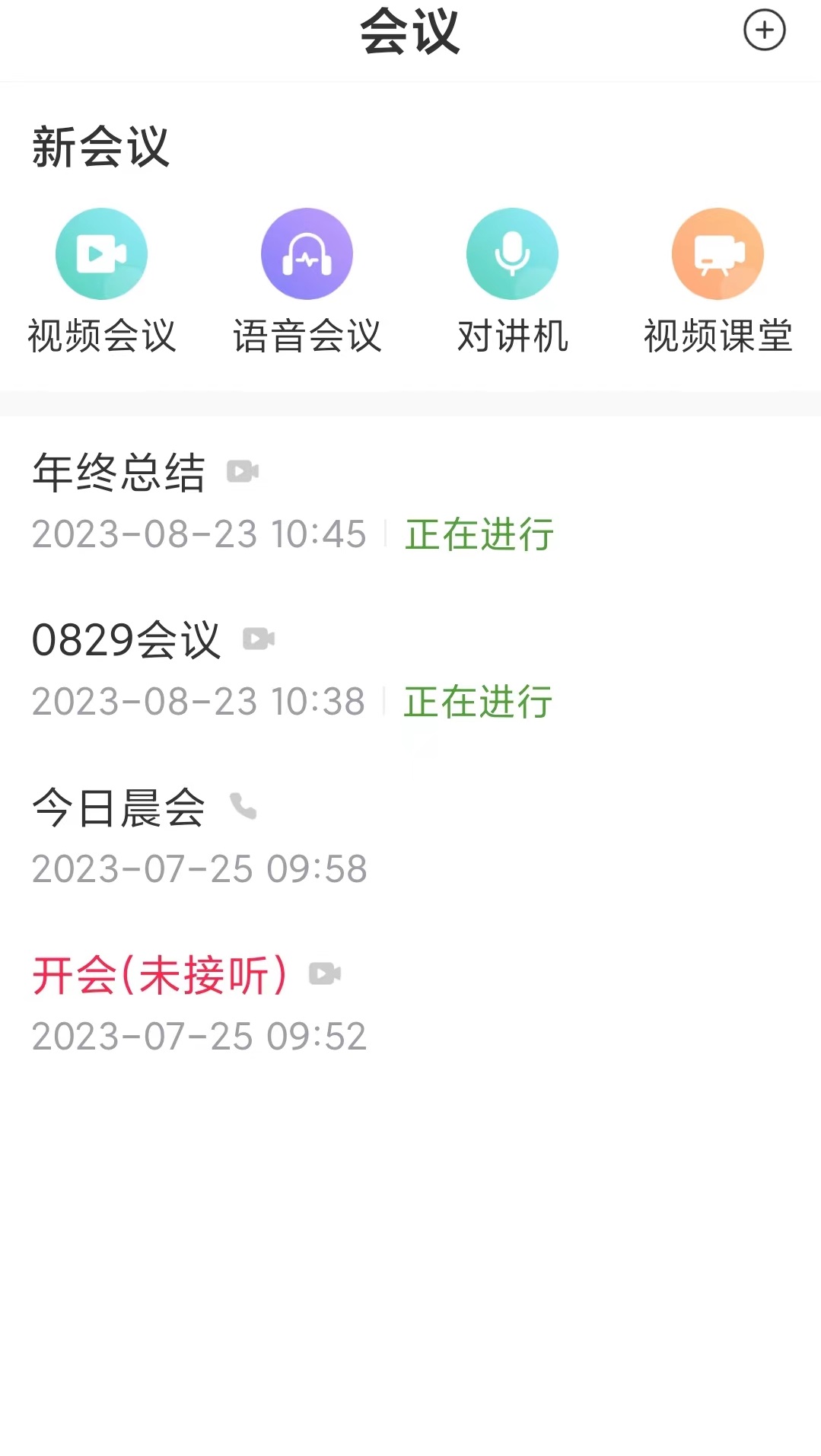
Task: Open the missed 开会(未接听) entry
Action: pos(199,1003)
